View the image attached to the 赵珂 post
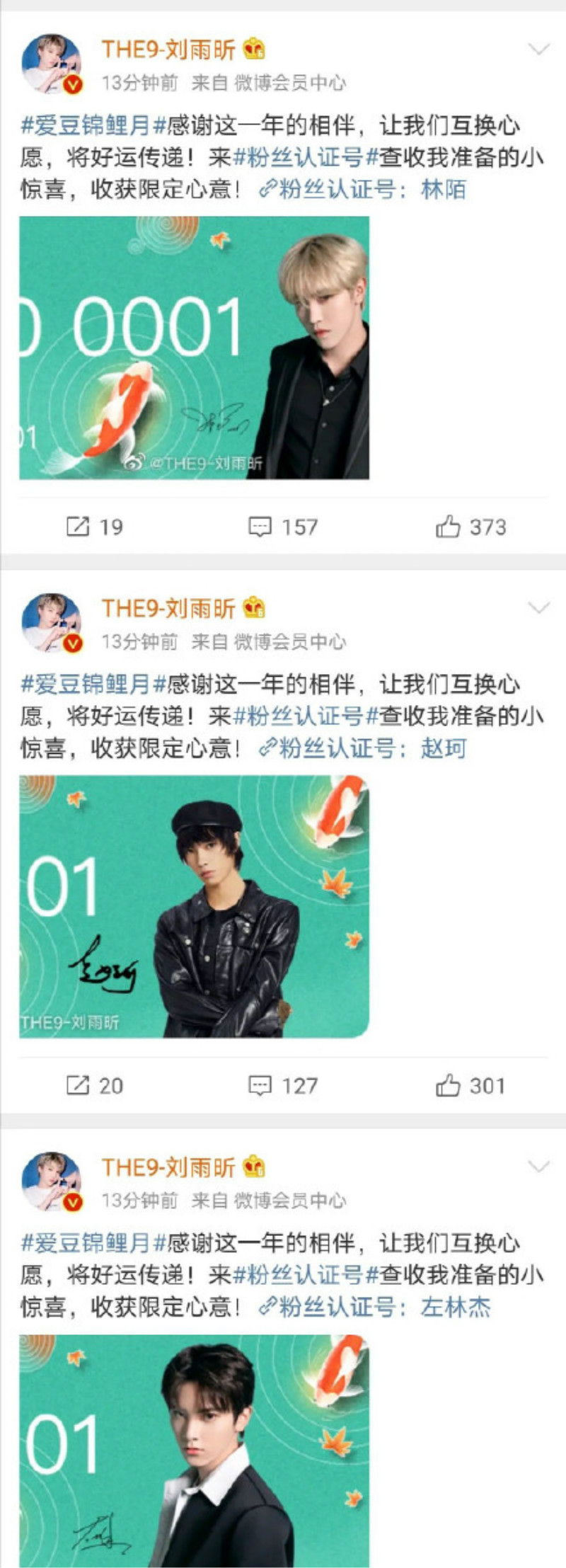 [x=194, y=906]
